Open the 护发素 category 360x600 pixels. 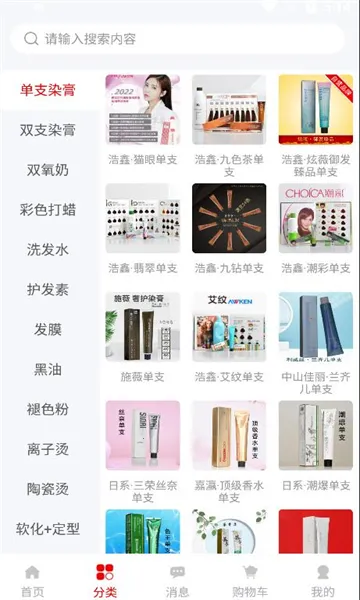click(48, 289)
